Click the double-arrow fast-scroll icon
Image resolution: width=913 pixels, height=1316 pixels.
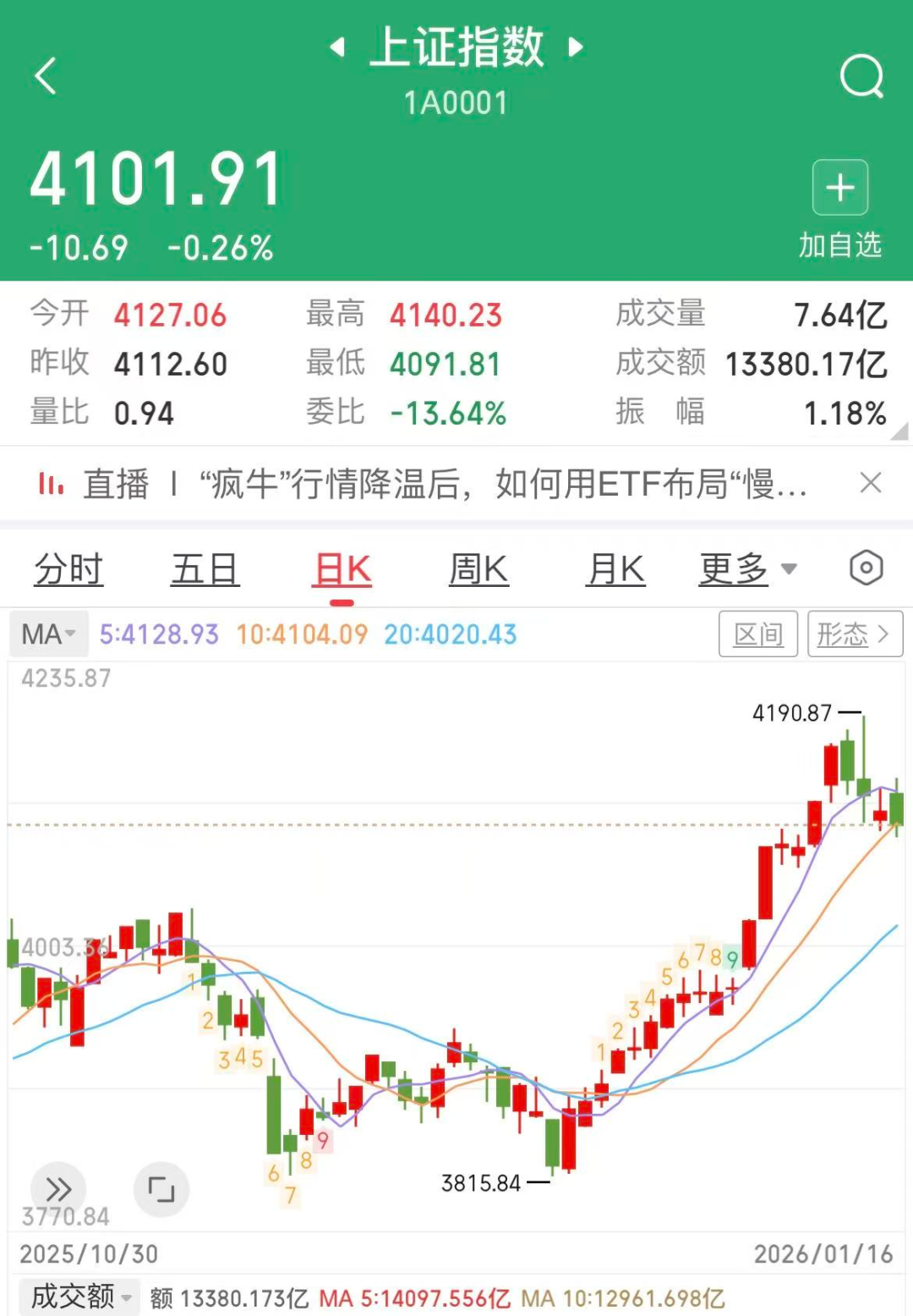coord(57,1188)
